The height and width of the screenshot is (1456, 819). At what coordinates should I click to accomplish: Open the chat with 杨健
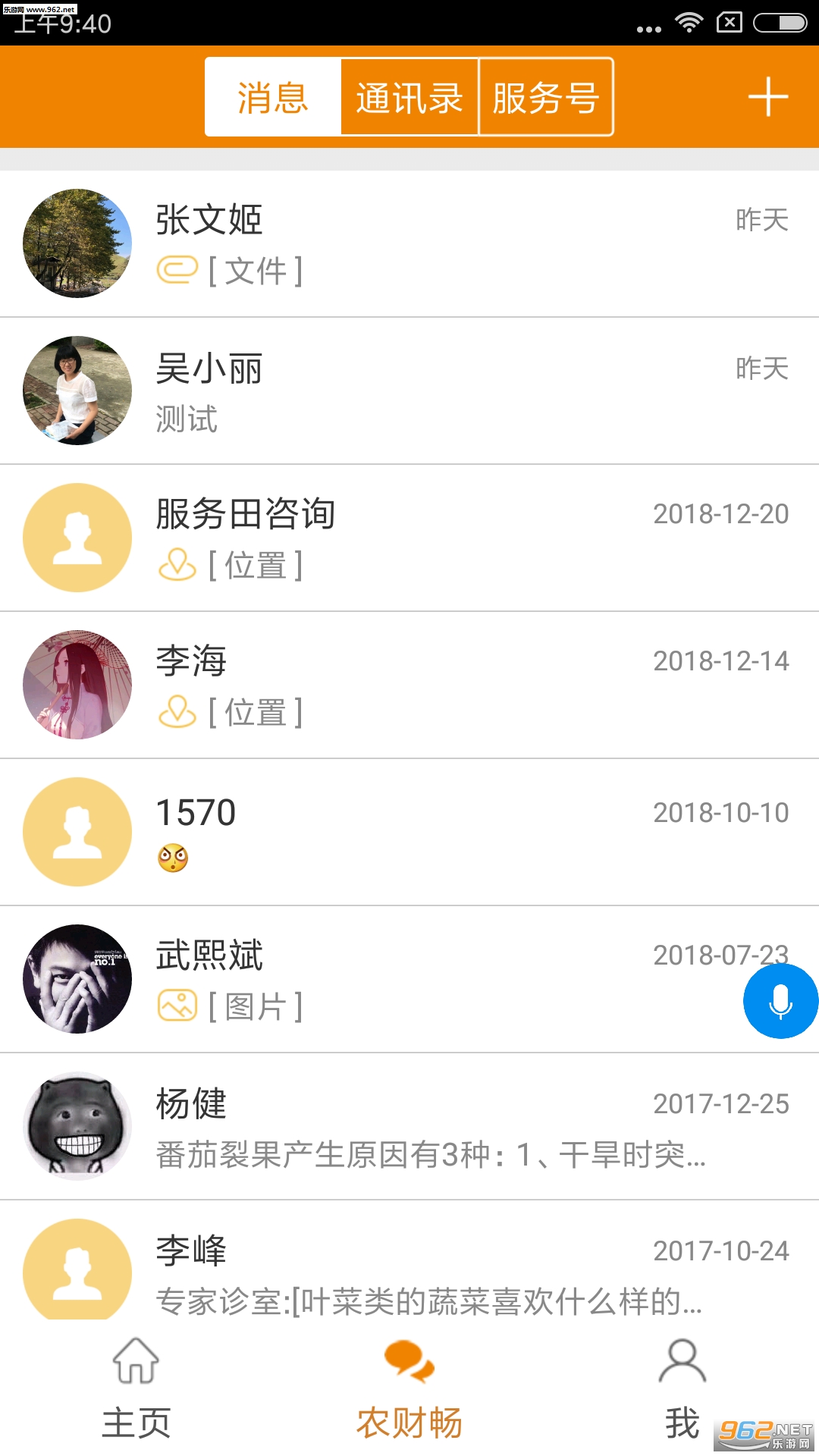(409, 1126)
